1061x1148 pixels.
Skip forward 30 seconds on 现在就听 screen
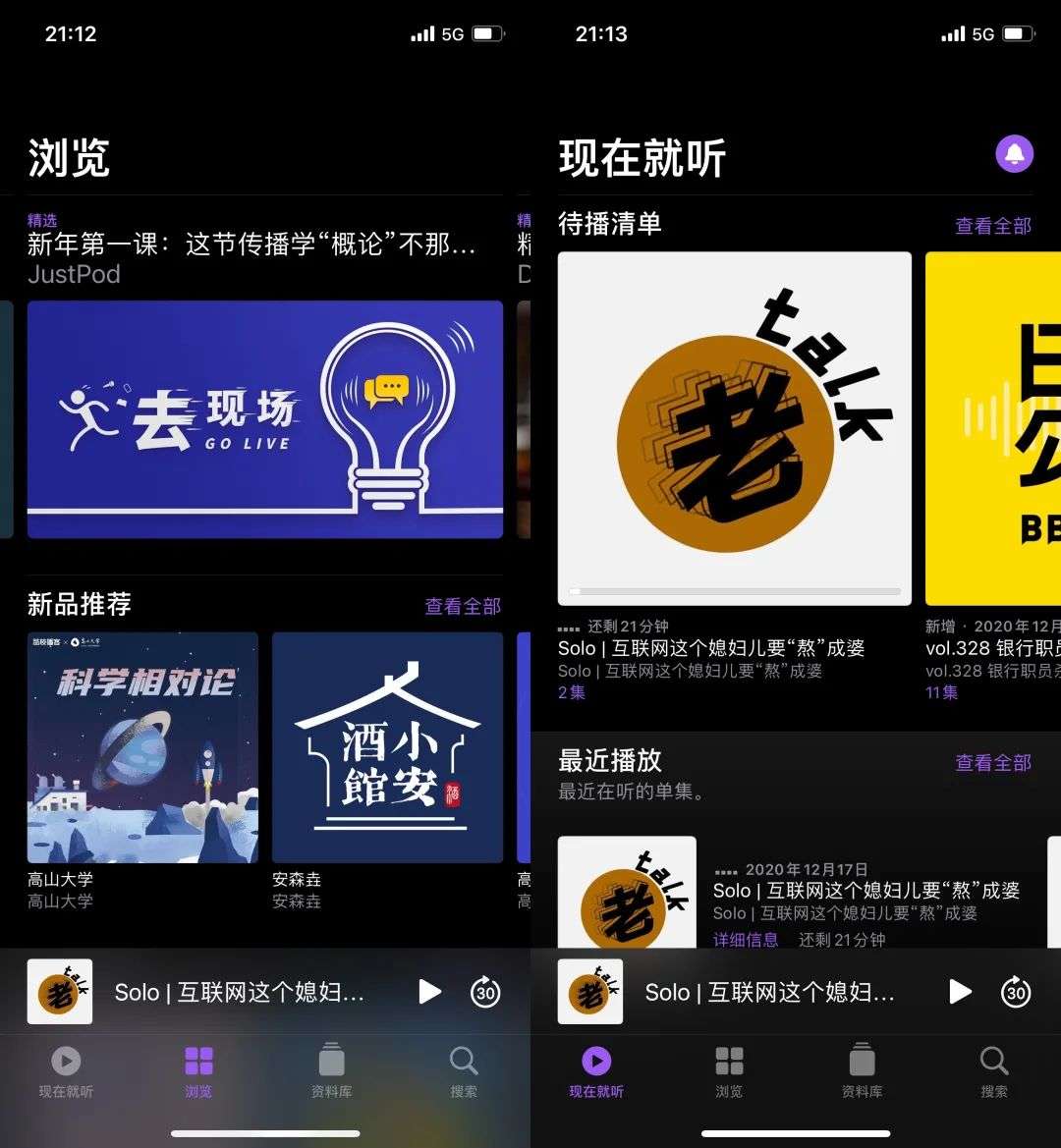pyautogui.click(x=1016, y=992)
